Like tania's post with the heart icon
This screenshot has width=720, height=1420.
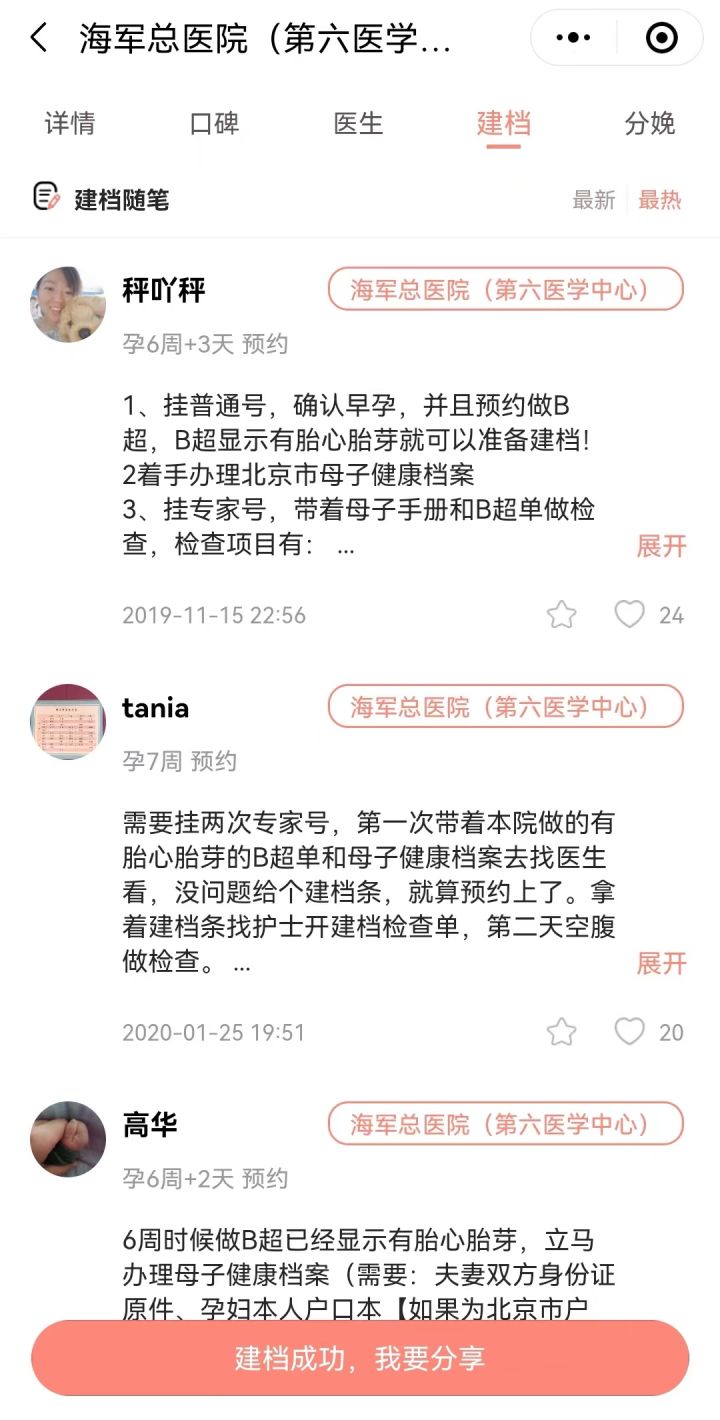click(630, 1031)
